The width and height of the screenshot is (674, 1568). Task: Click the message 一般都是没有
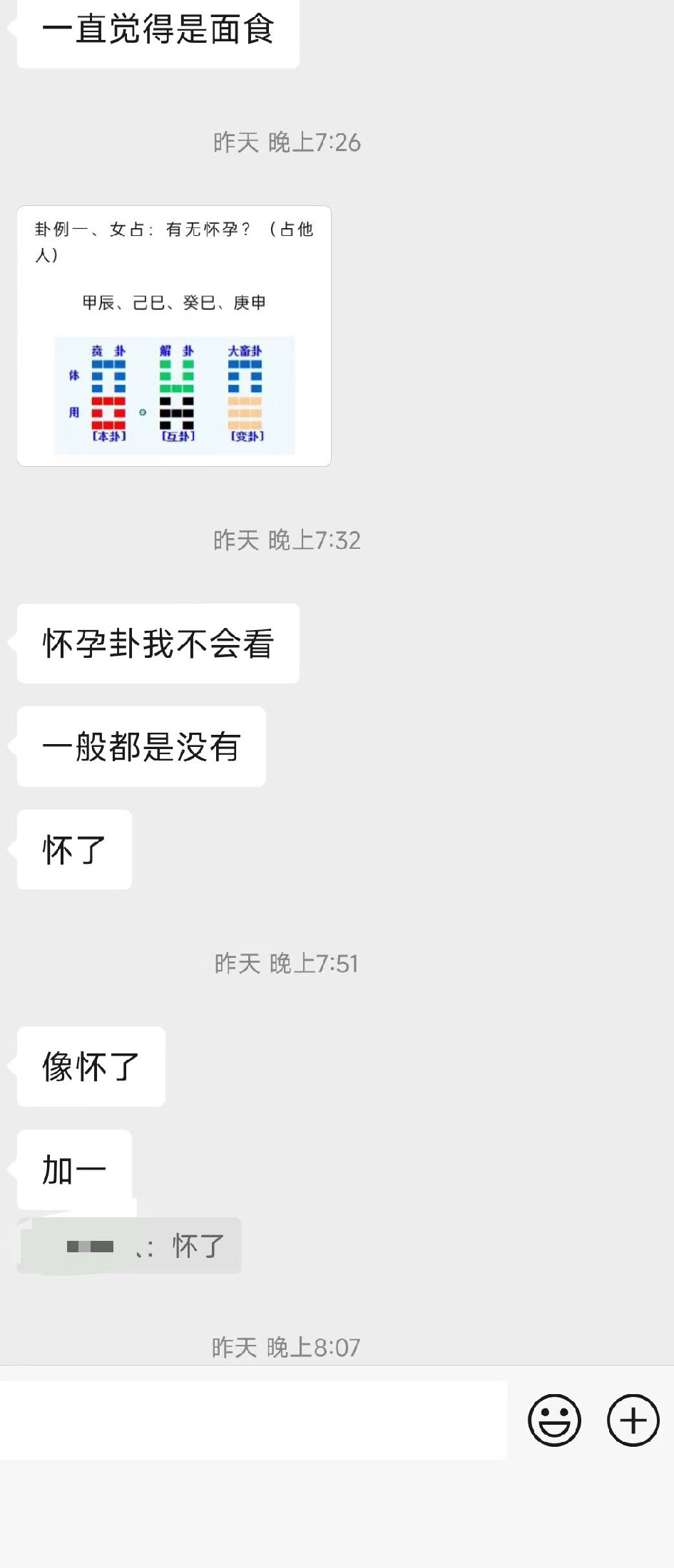(141, 746)
